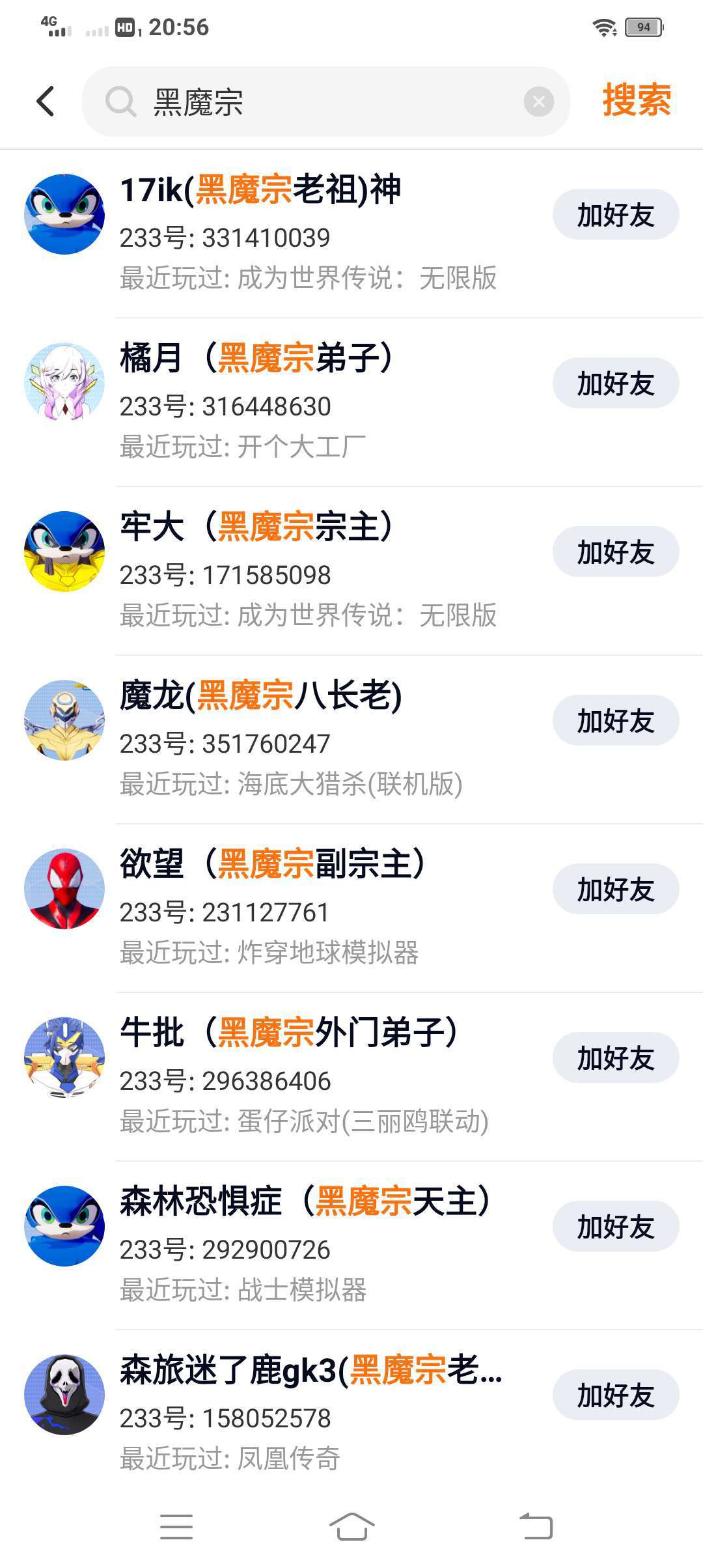703x1568 pixels.
Task: Go back from the search results
Action: (46, 102)
